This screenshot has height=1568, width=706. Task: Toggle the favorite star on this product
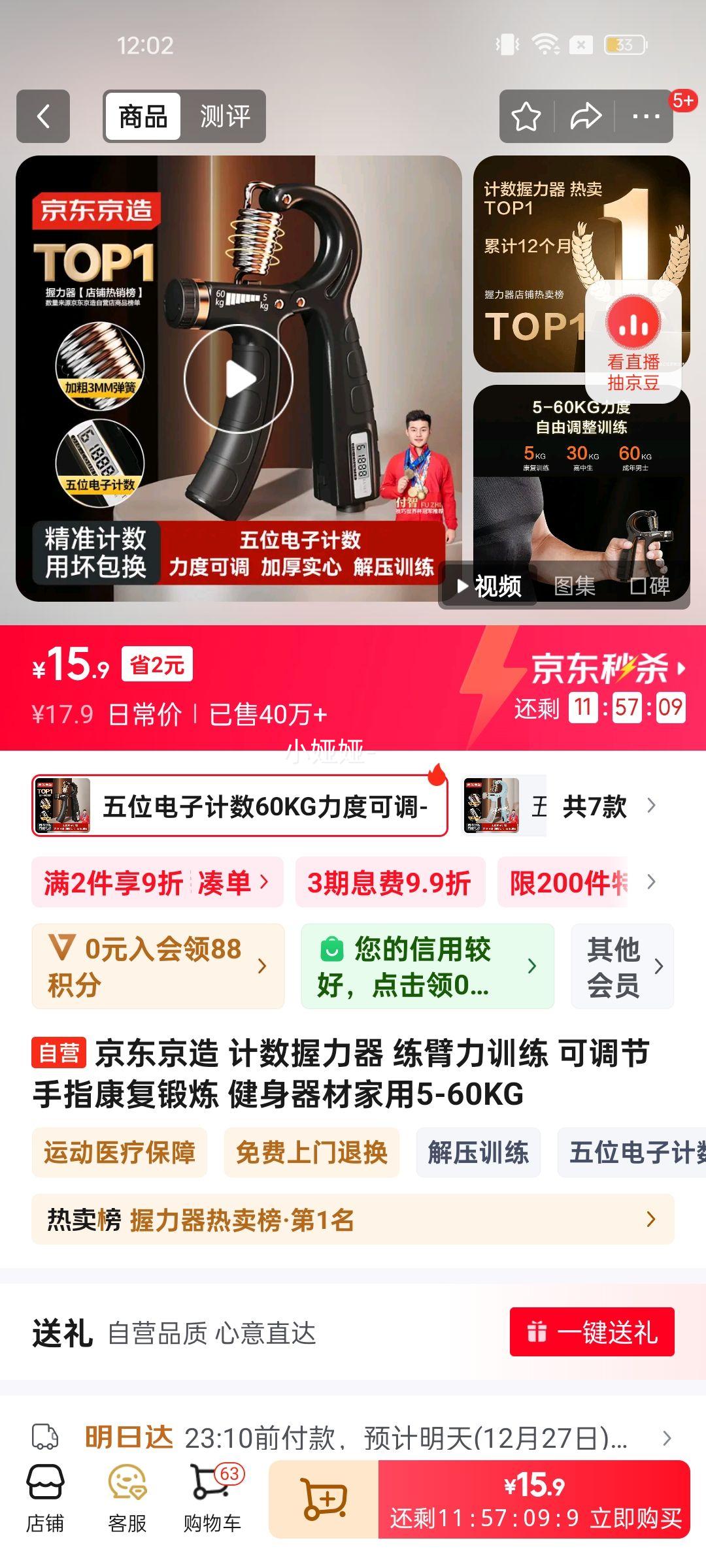click(526, 116)
